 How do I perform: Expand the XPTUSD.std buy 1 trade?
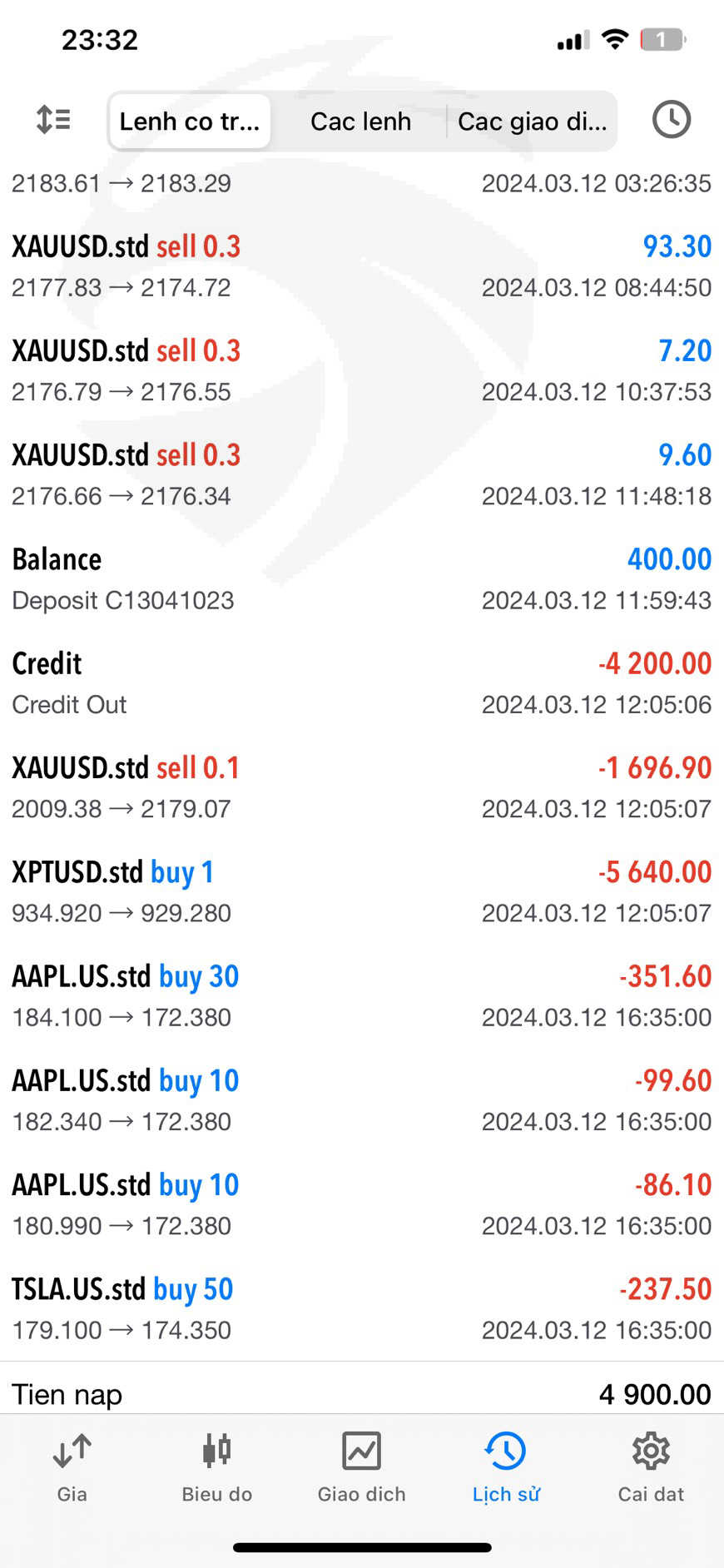362,891
